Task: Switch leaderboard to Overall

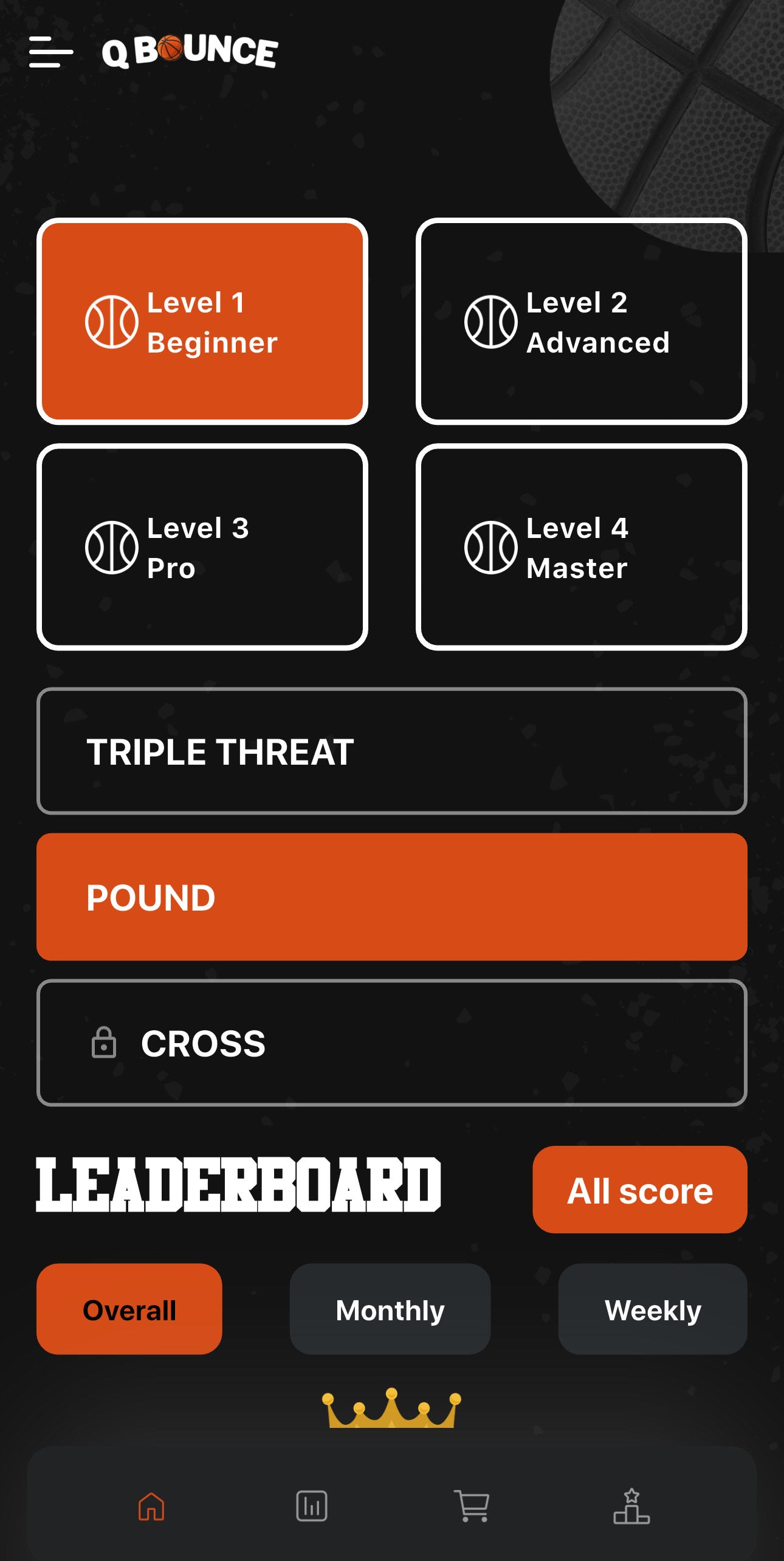Action: pos(129,1309)
